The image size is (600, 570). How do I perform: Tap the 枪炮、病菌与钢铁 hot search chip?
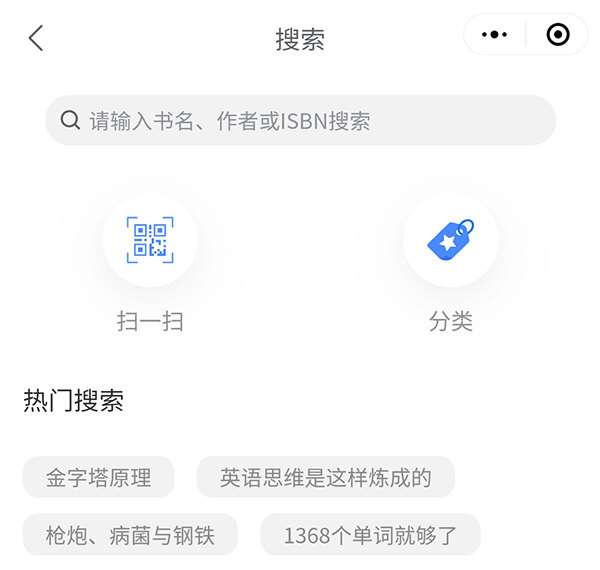130,535
